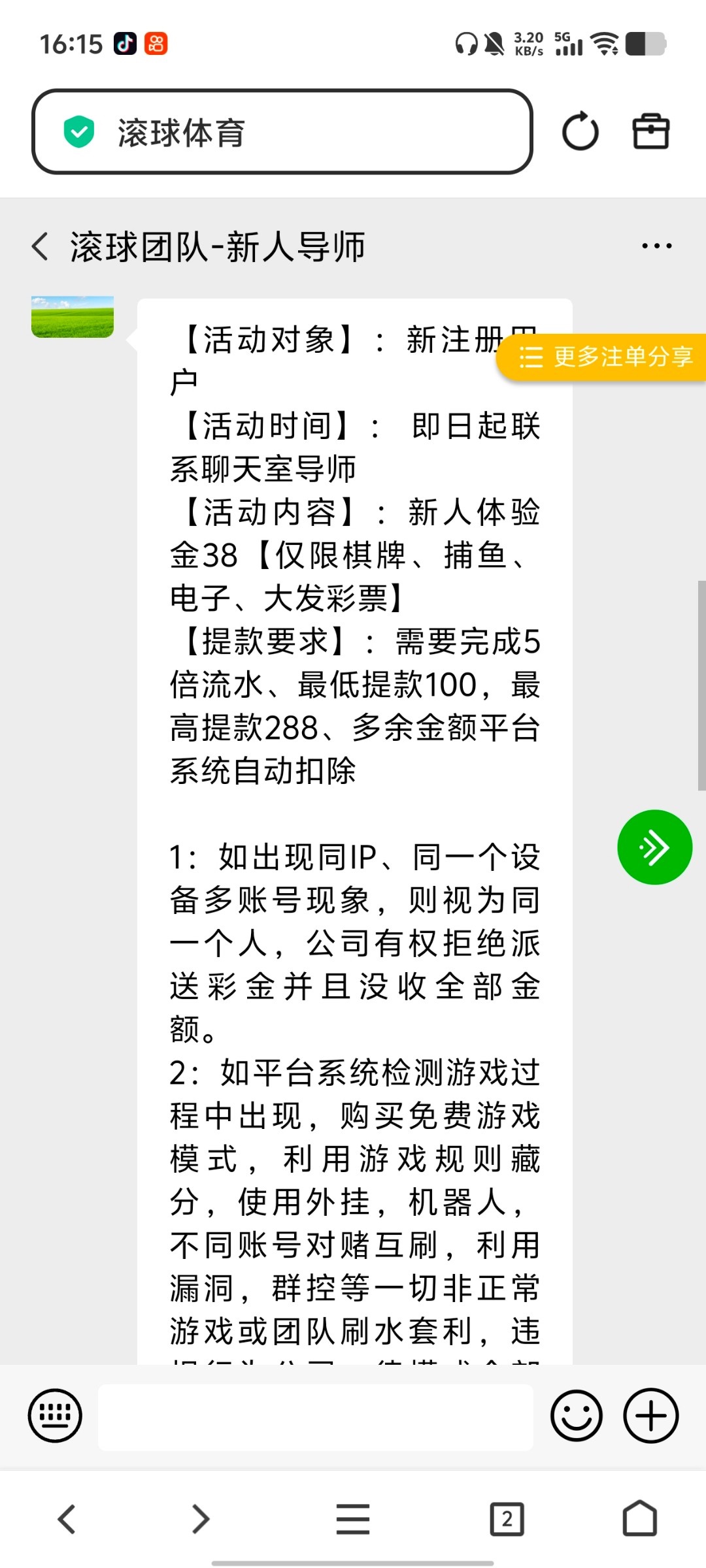The image size is (706, 1568).
Task: Tap the green double-arrow floating button
Action: coord(654,847)
